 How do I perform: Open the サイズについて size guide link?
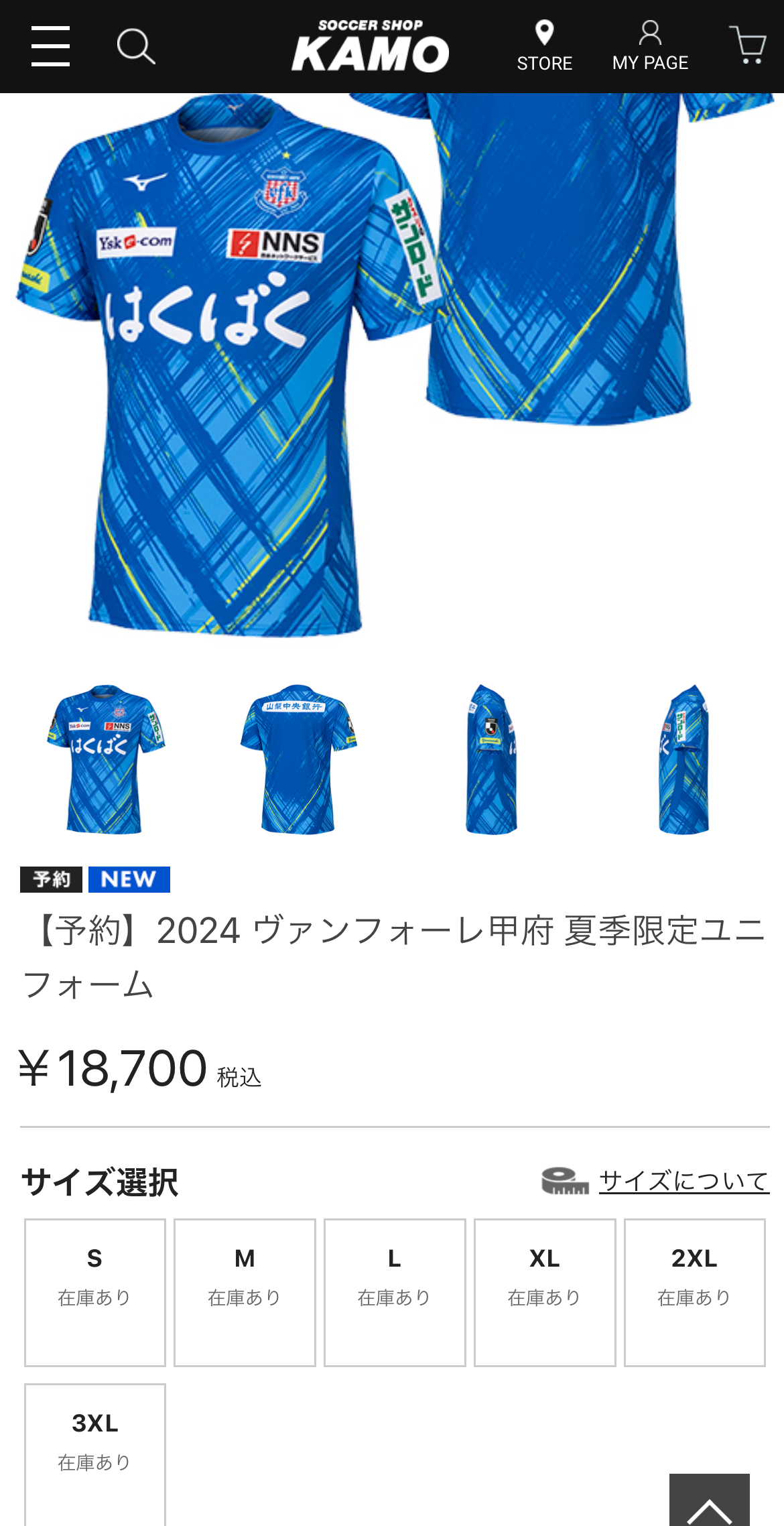pyautogui.click(x=683, y=1181)
